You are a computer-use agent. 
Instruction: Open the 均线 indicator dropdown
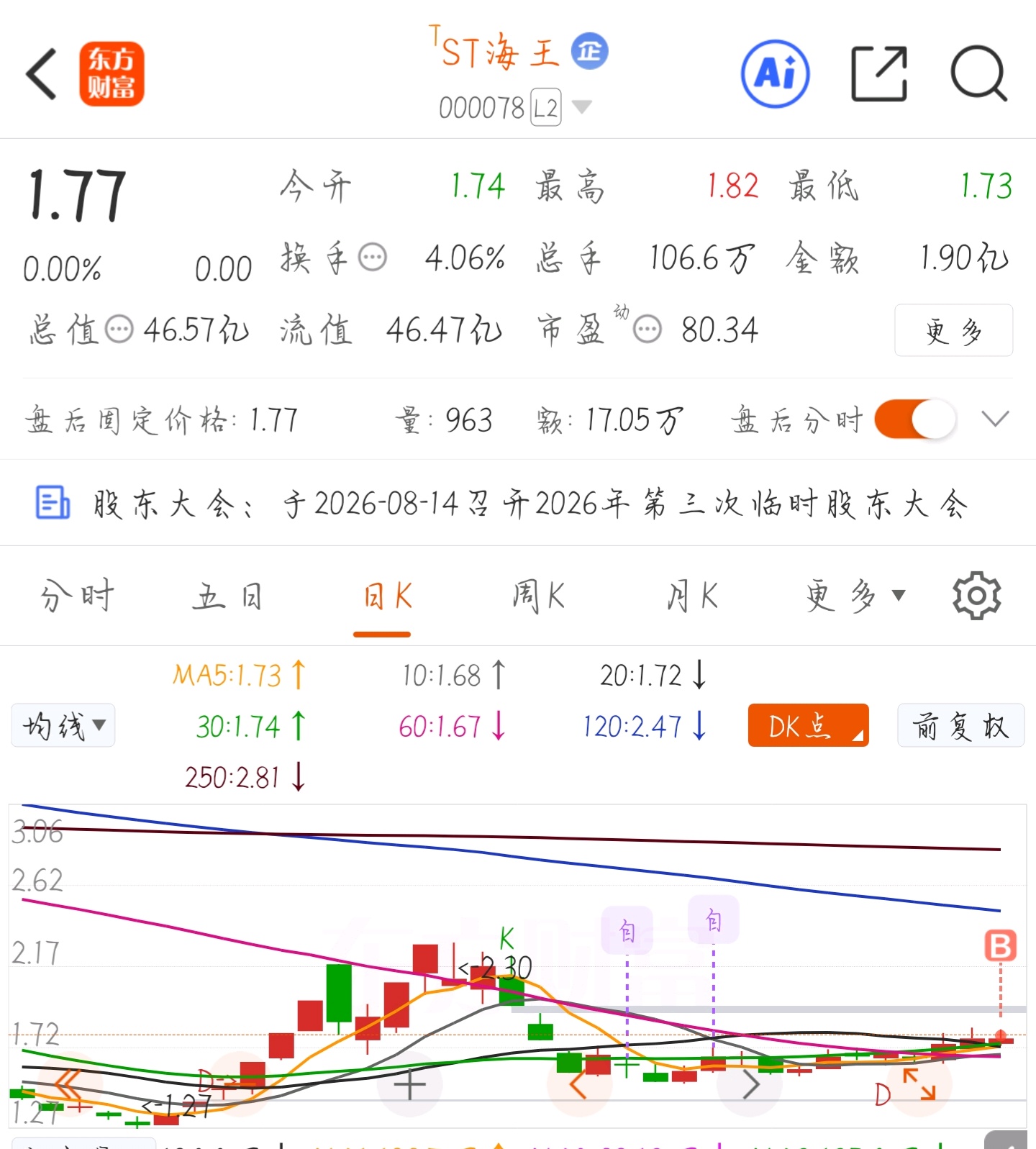tap(63, 725)
